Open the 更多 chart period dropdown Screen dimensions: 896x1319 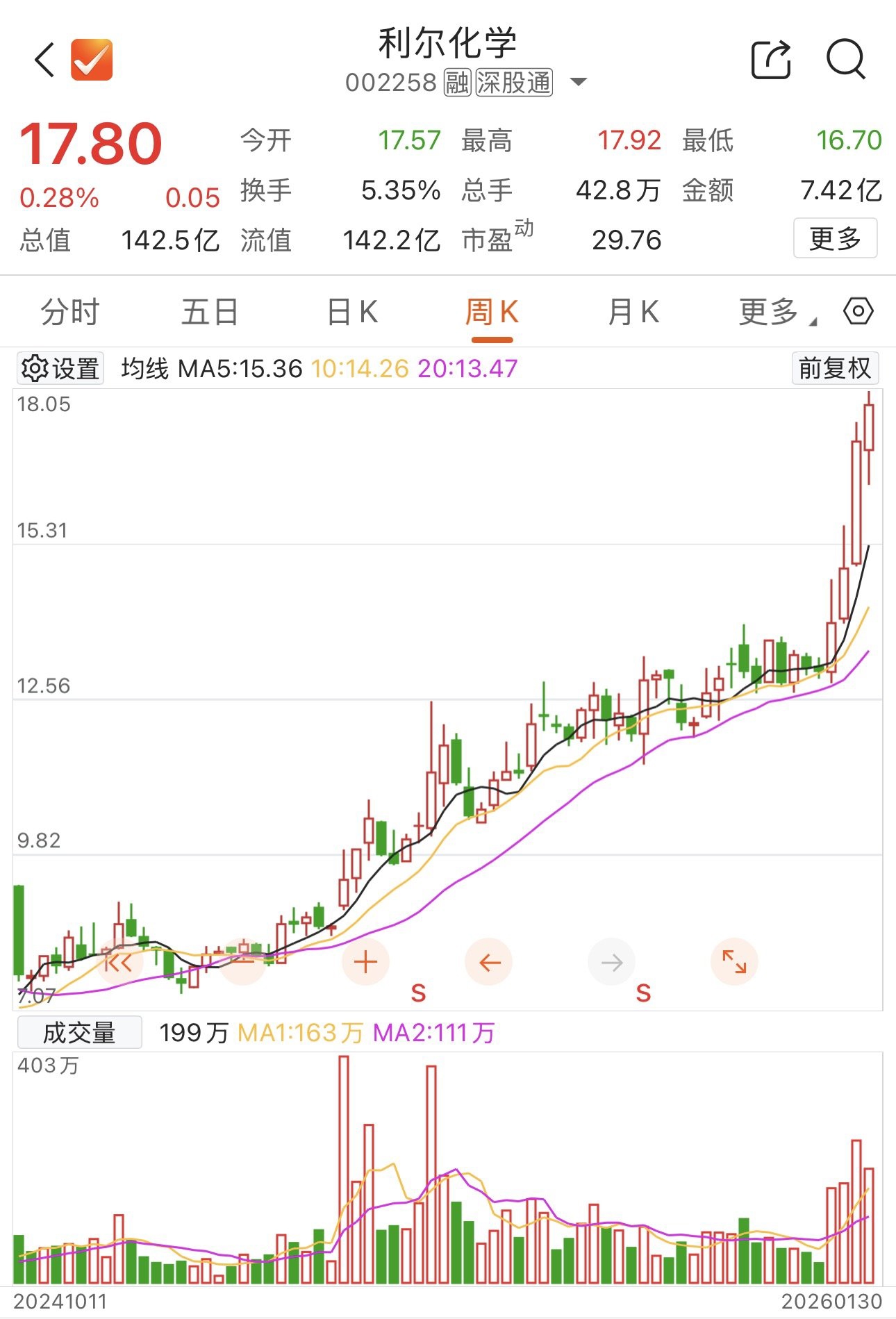[776, 312]
